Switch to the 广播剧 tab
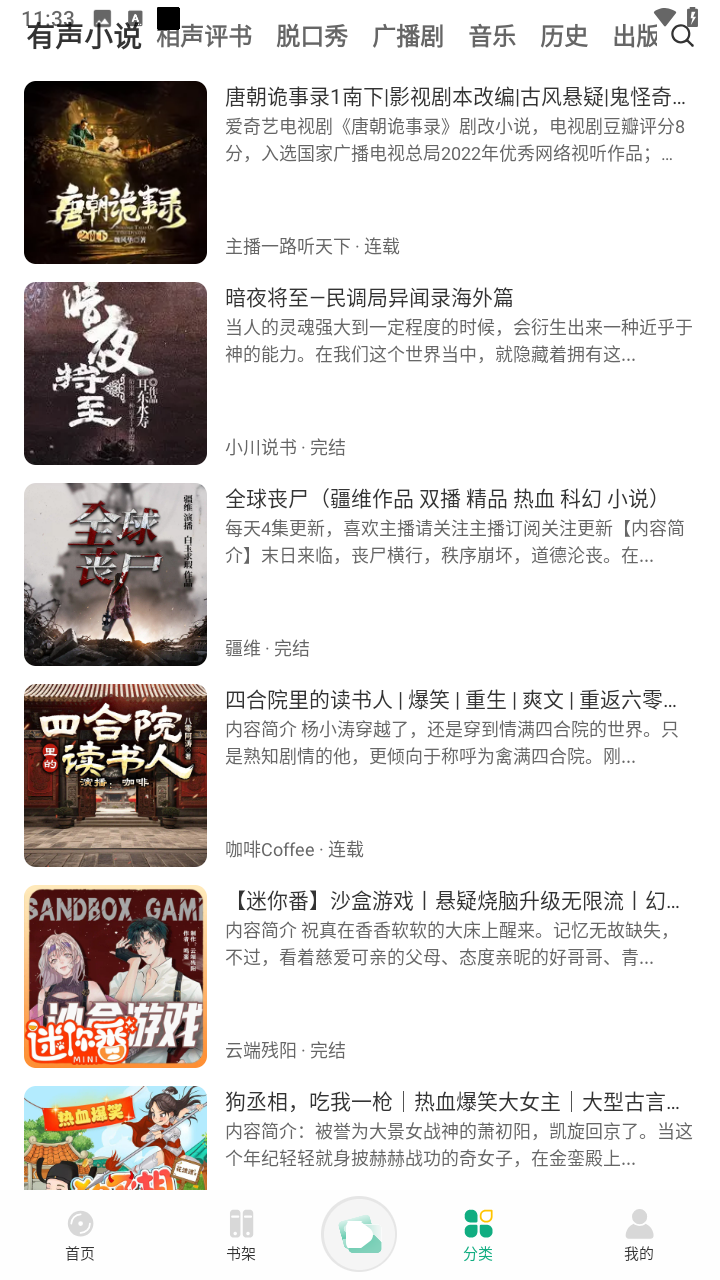Viewport: 720px width, 1280px height. click(408, 37)
